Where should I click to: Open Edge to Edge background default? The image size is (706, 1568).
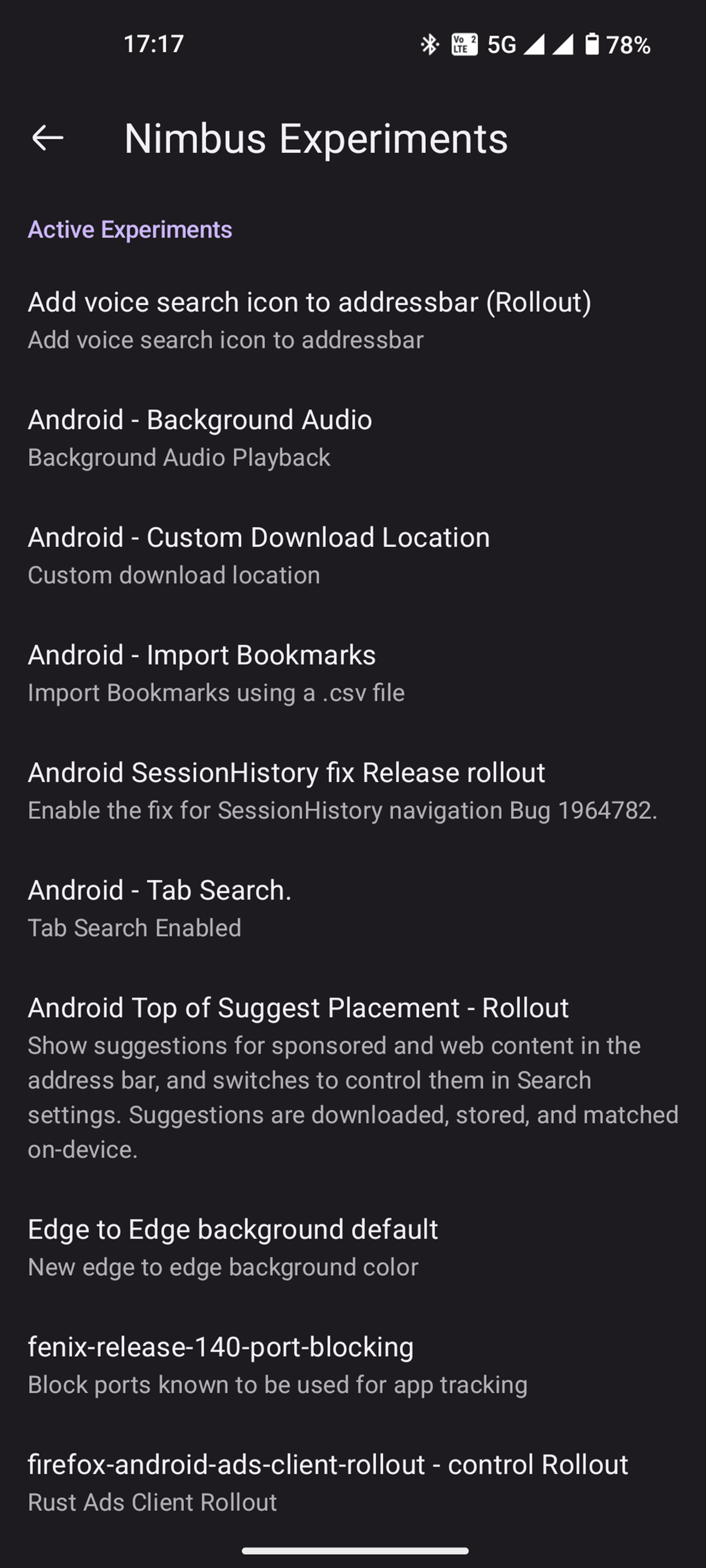tap(352, 1247)
